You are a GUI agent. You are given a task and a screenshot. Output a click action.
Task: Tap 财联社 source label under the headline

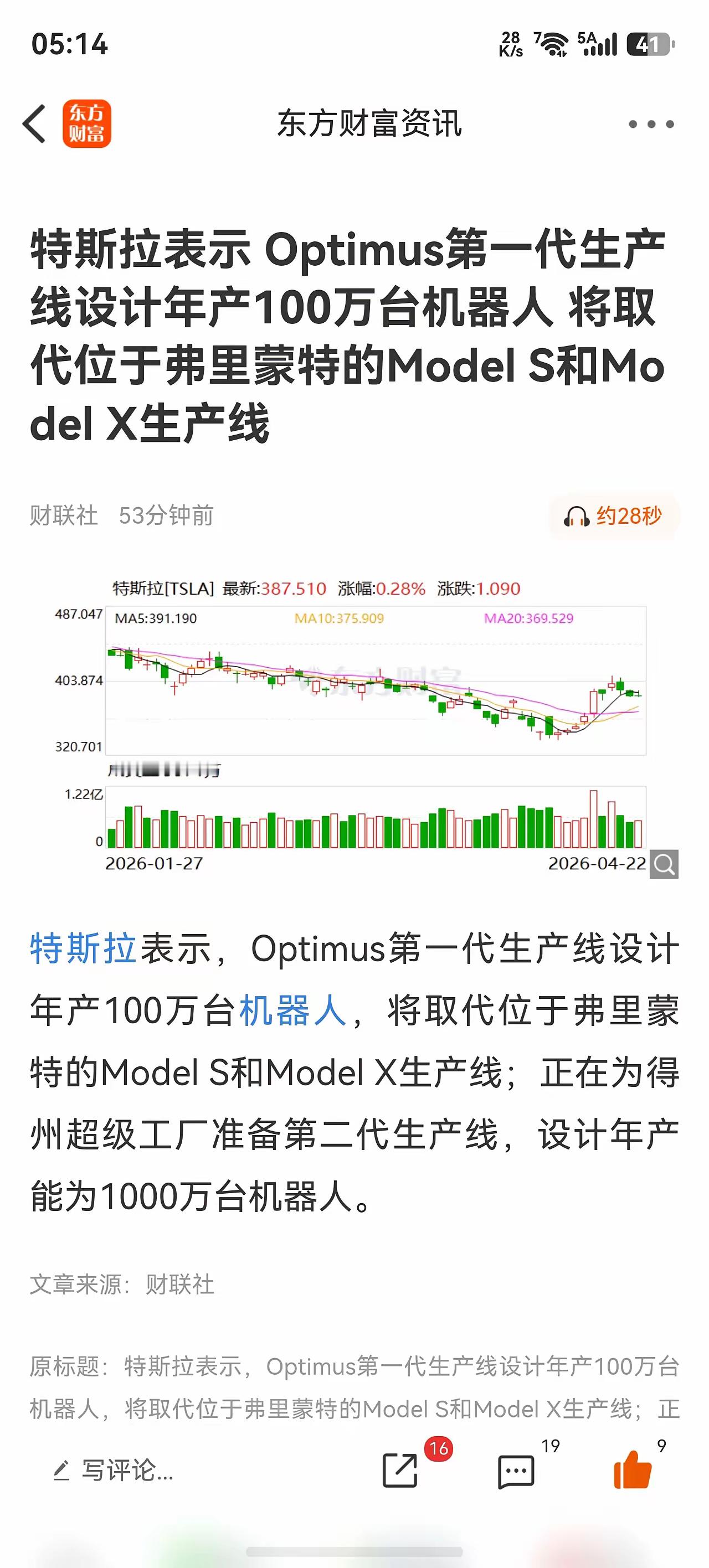[61, 515]
